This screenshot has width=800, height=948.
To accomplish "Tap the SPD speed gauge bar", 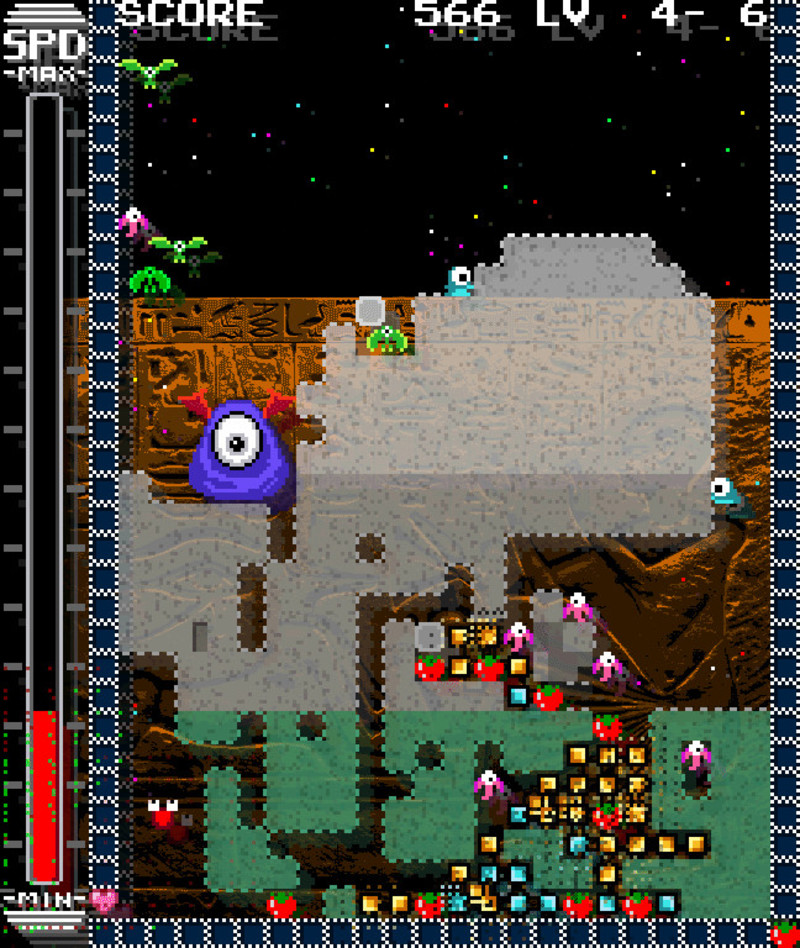I will [45, 490].
